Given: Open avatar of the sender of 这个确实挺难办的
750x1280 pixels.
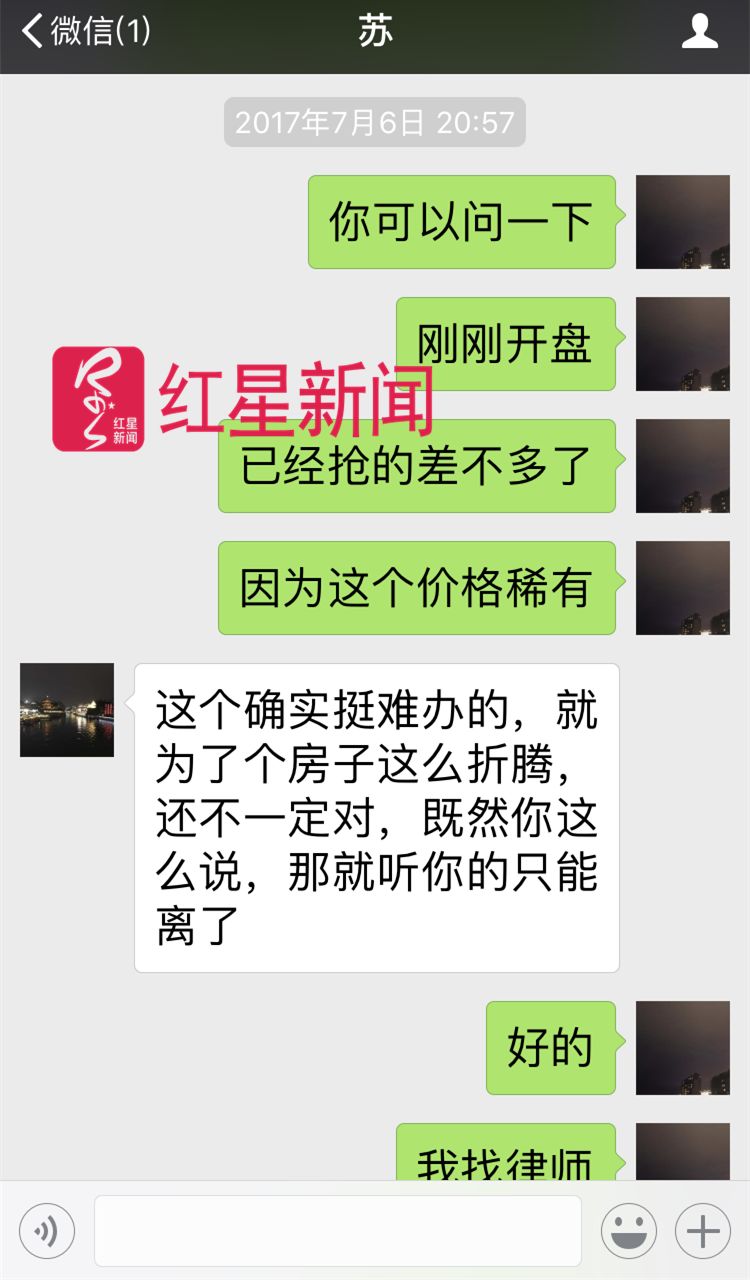Looking at the screenshot, I should [x=67, y=709].
